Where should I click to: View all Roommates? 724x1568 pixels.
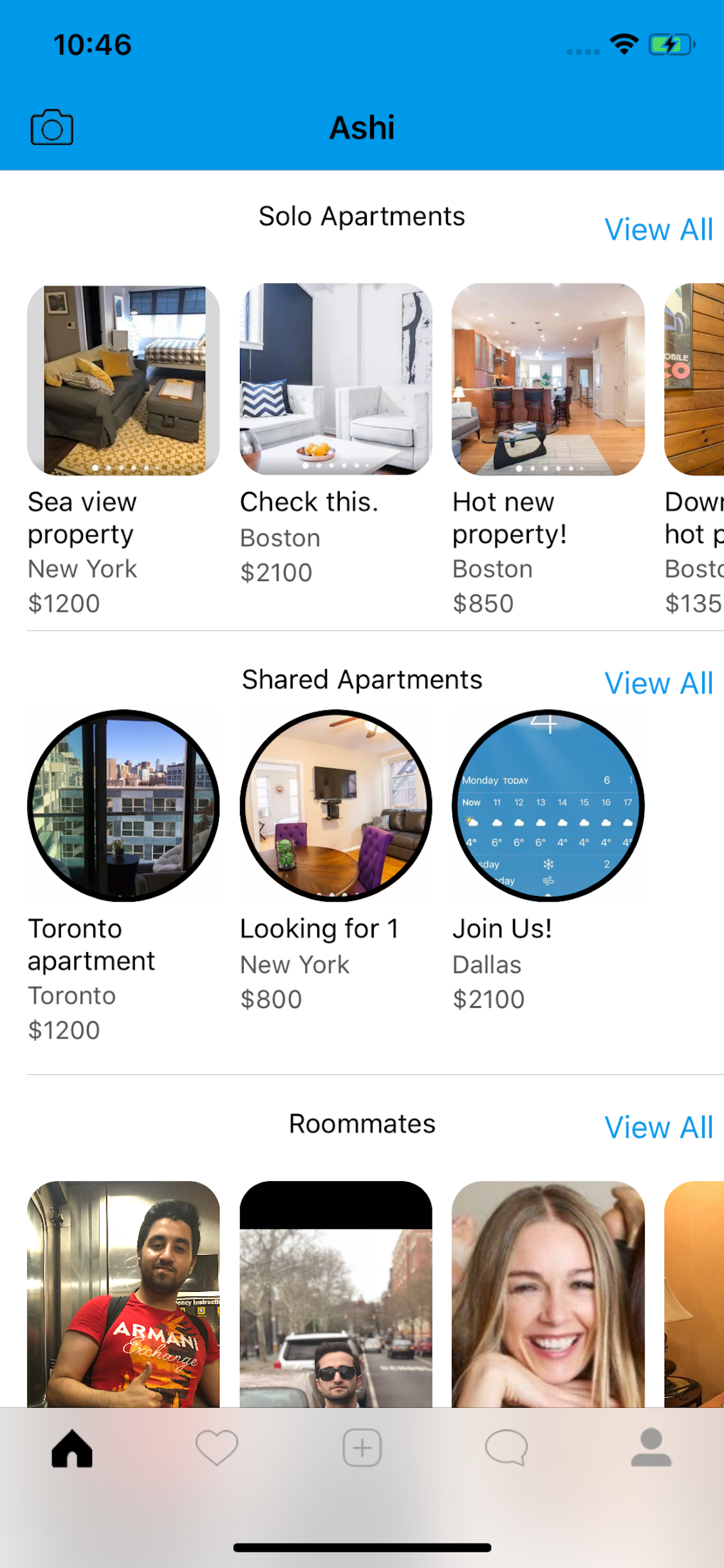pyautogui.click(x=658, y=1127)
